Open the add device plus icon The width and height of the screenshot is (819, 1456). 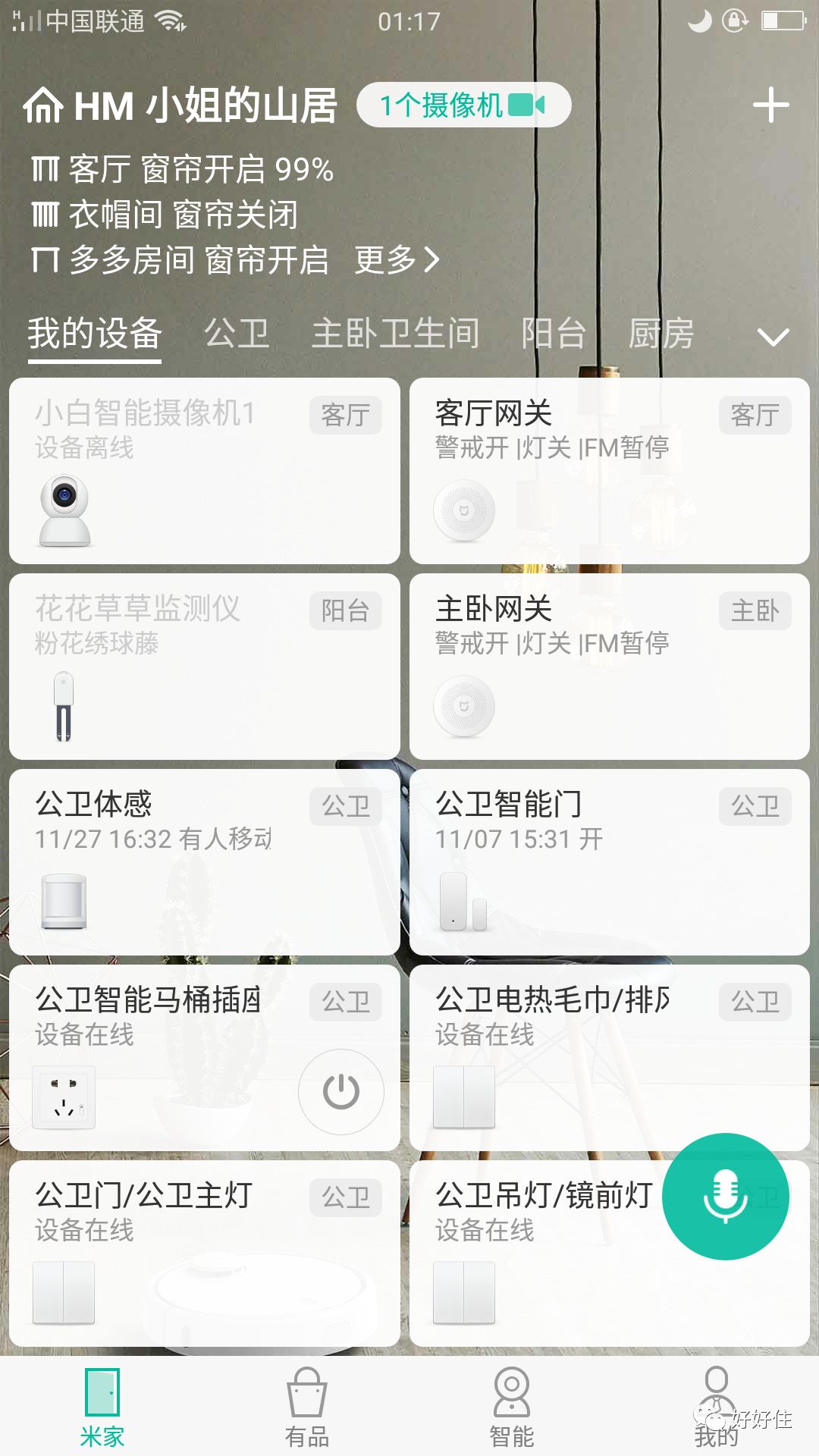click(x=772, y=105)
